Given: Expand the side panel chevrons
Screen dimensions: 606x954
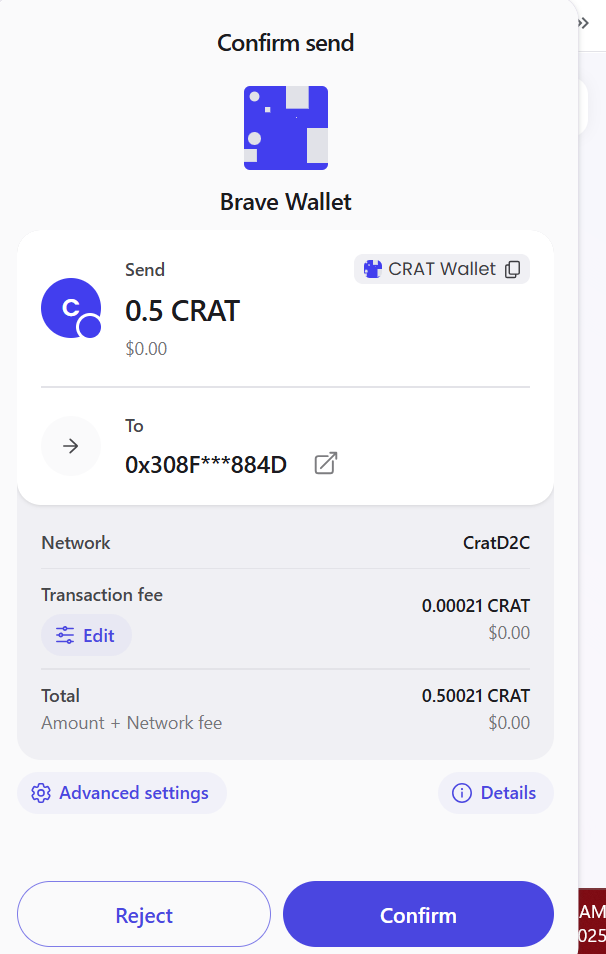Looking at the screenshot, I should 585,23.
